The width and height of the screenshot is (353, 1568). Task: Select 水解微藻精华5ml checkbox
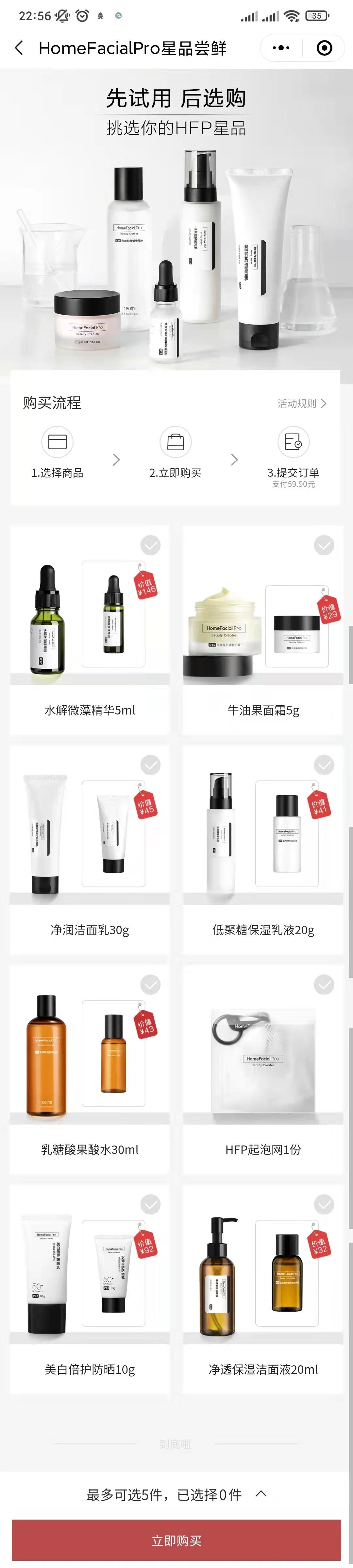[x=150, y=545]
